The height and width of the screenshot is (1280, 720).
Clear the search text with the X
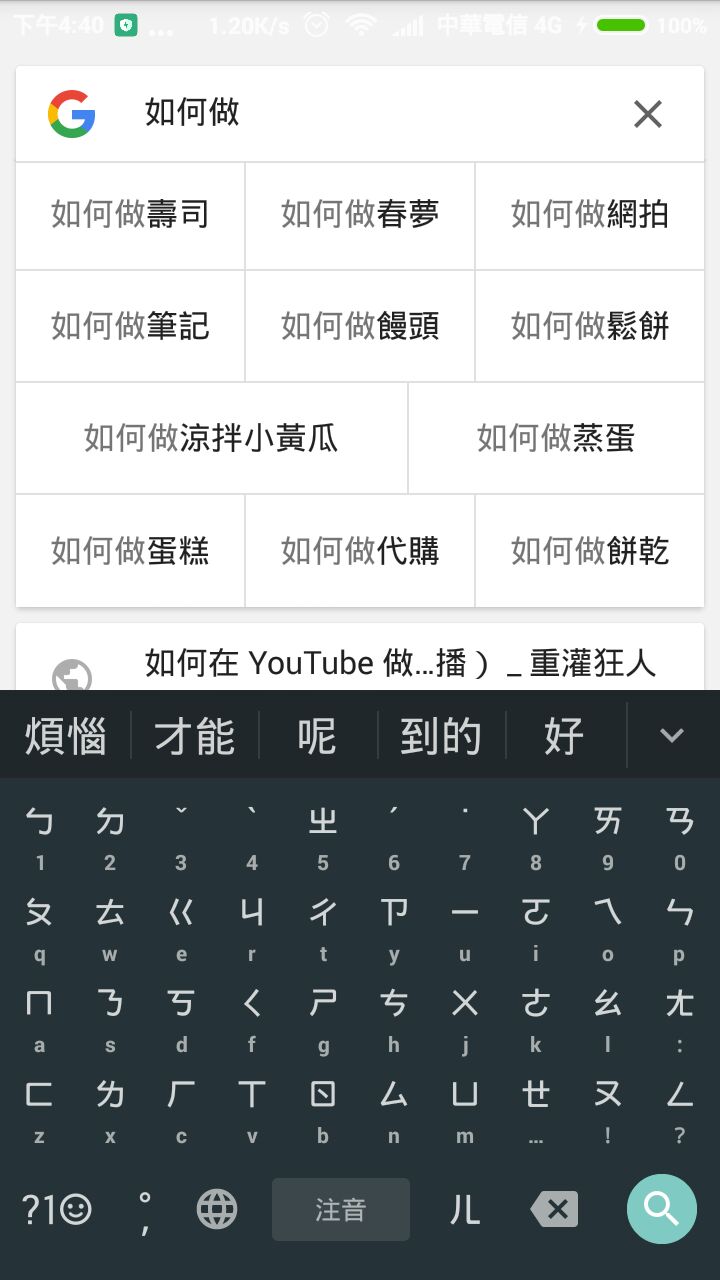pyautogui.click(x=648, y=114)
